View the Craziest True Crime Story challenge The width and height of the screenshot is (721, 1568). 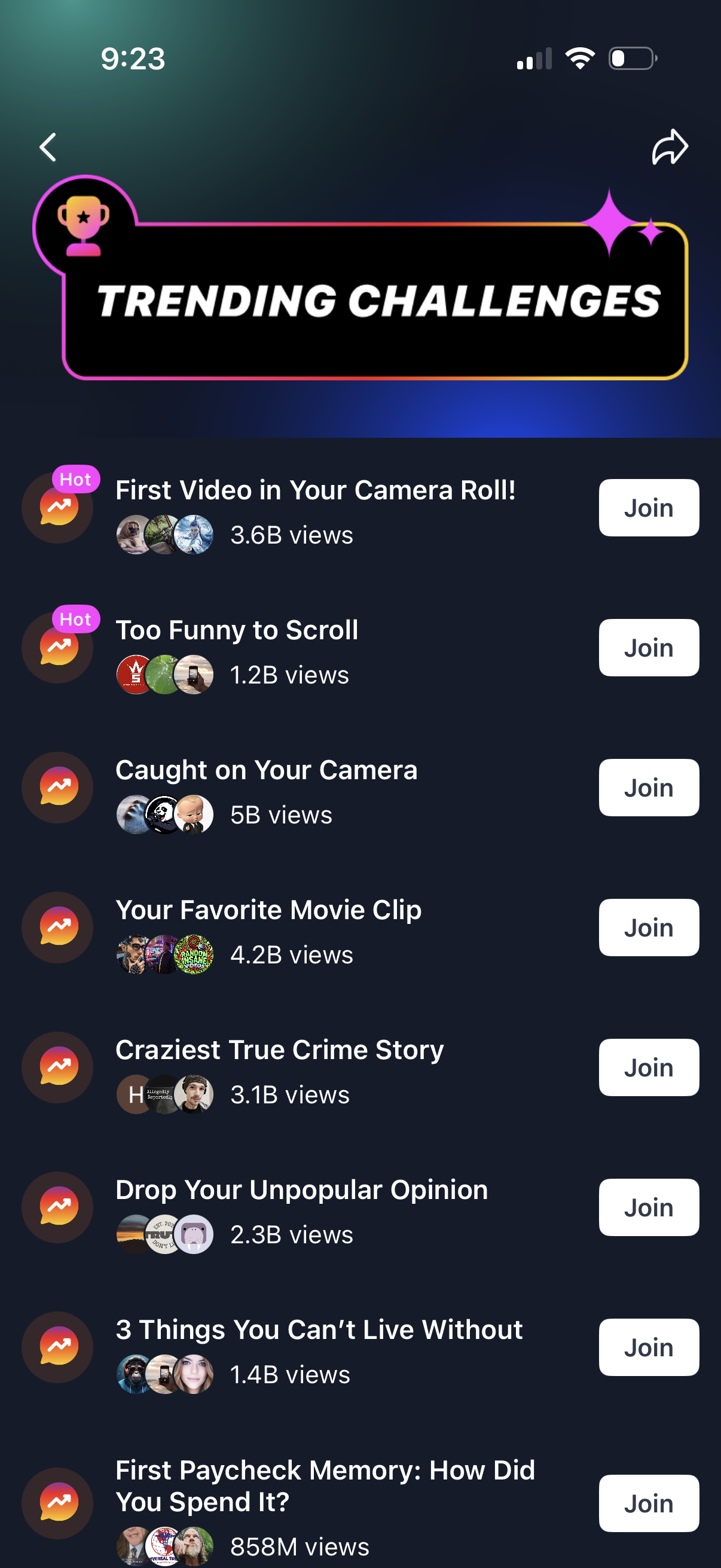pos(279,1051)
